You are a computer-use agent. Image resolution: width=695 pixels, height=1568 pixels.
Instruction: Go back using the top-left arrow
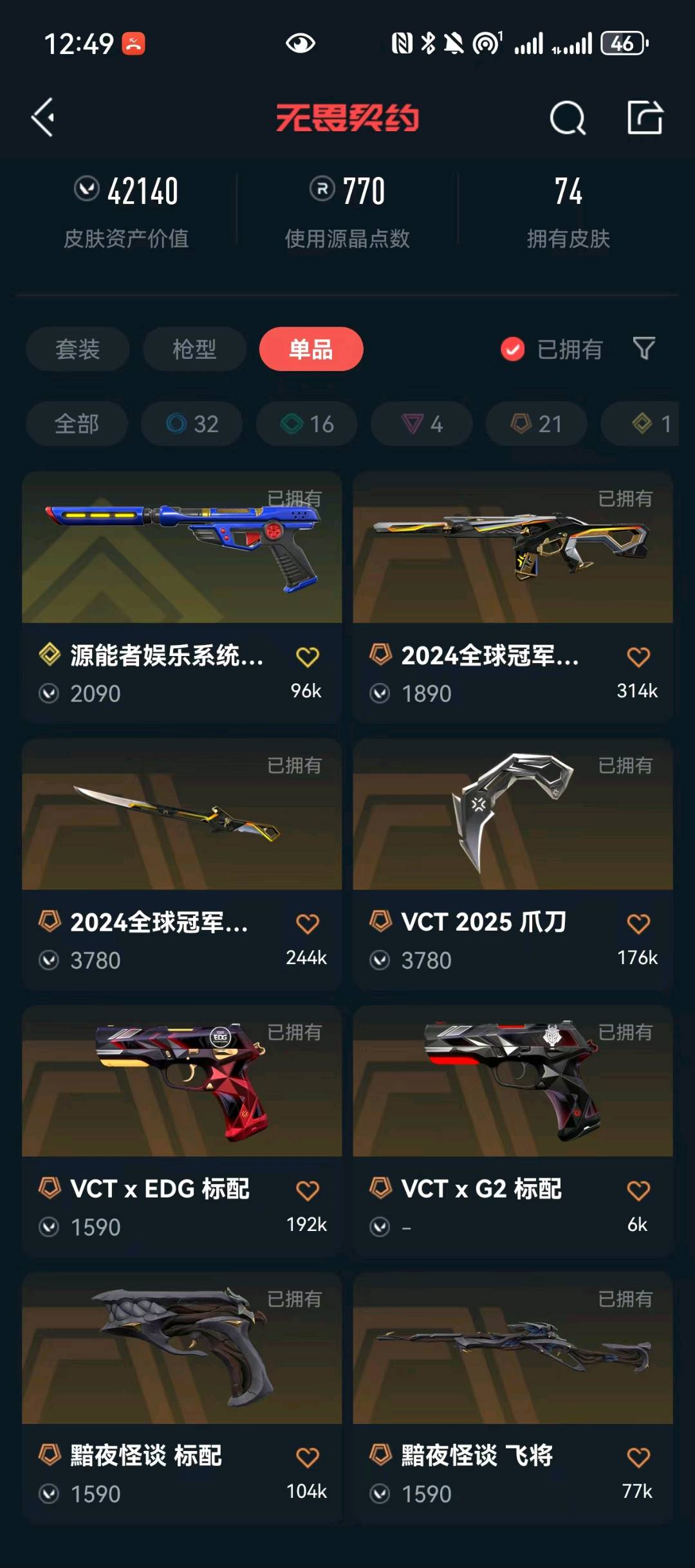pyautogui.click(x=43, y=118)
